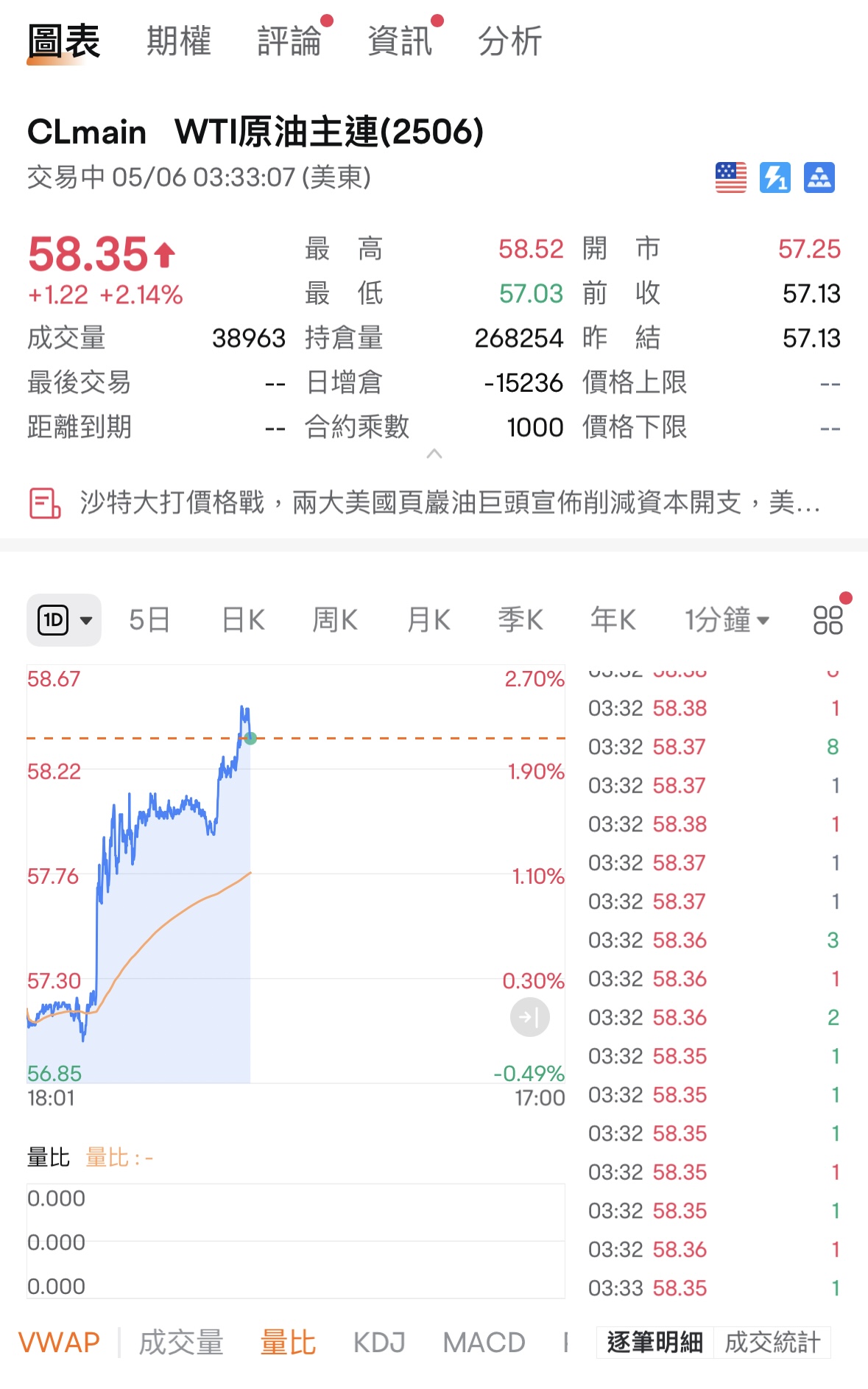Open the 評論 tab
The image size is (868, 1389).
(290, 42)
